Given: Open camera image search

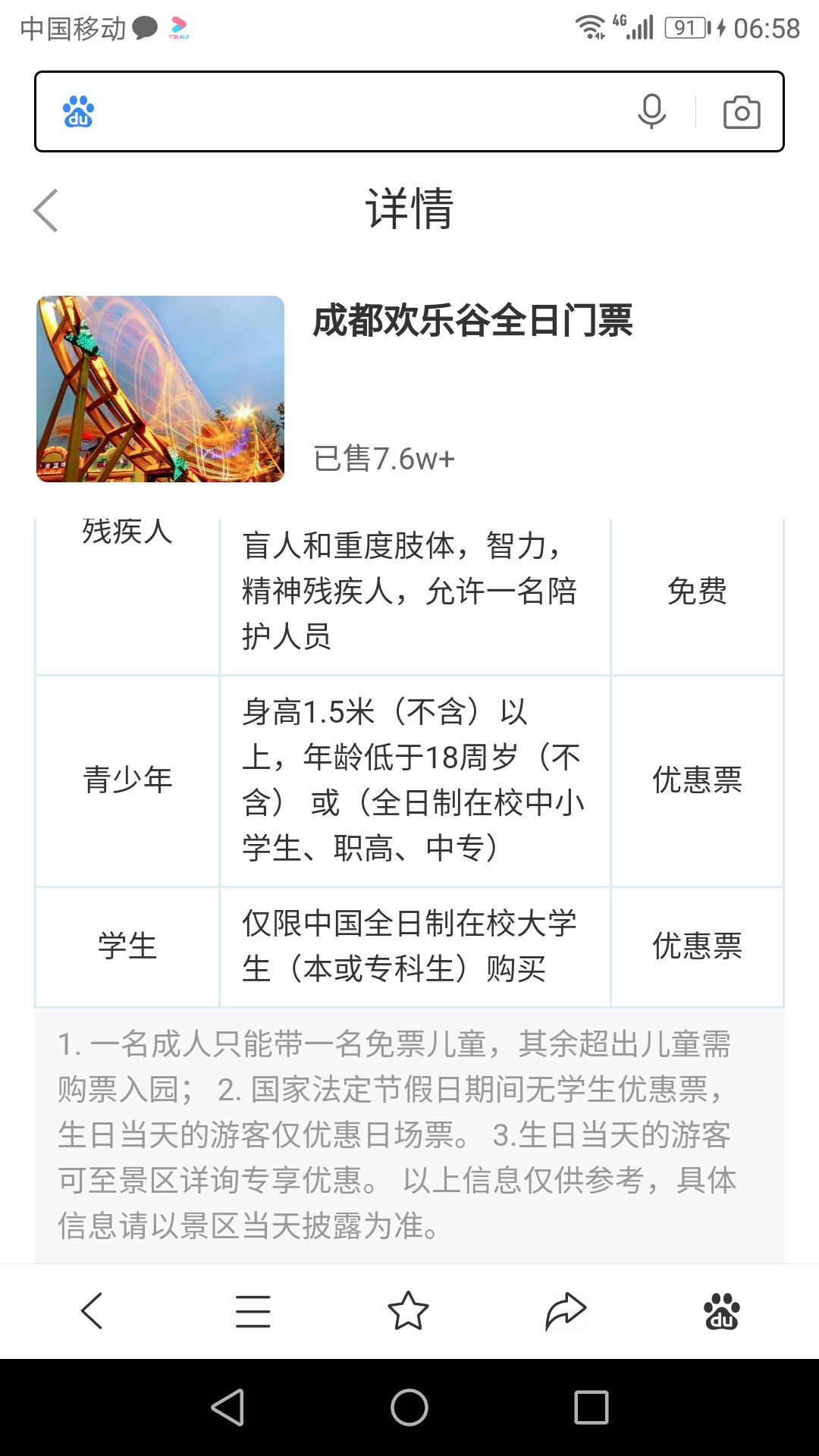Looking at the screenshot, I should point(741,112).
